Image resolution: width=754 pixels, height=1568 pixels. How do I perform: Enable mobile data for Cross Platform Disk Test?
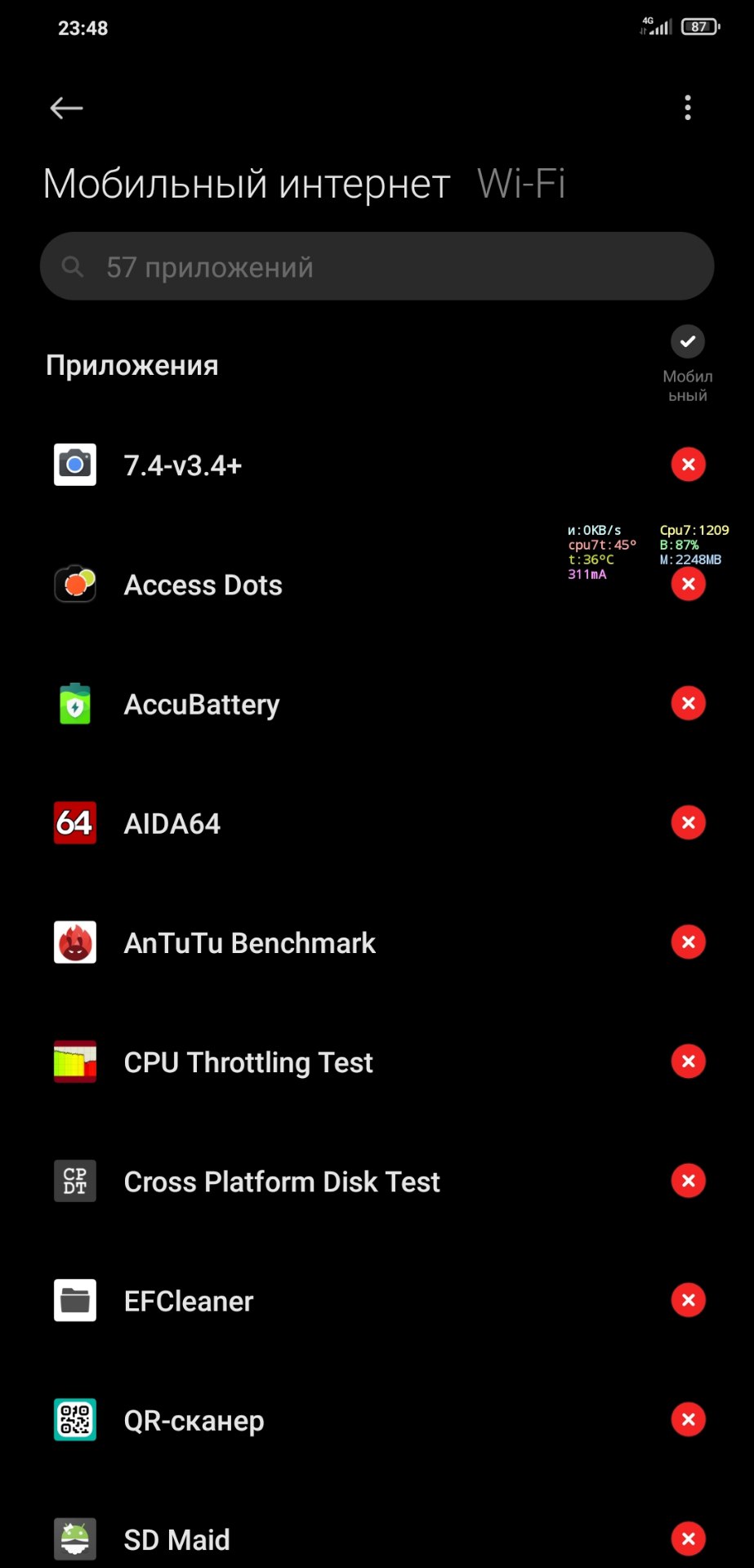(688, 1180)
